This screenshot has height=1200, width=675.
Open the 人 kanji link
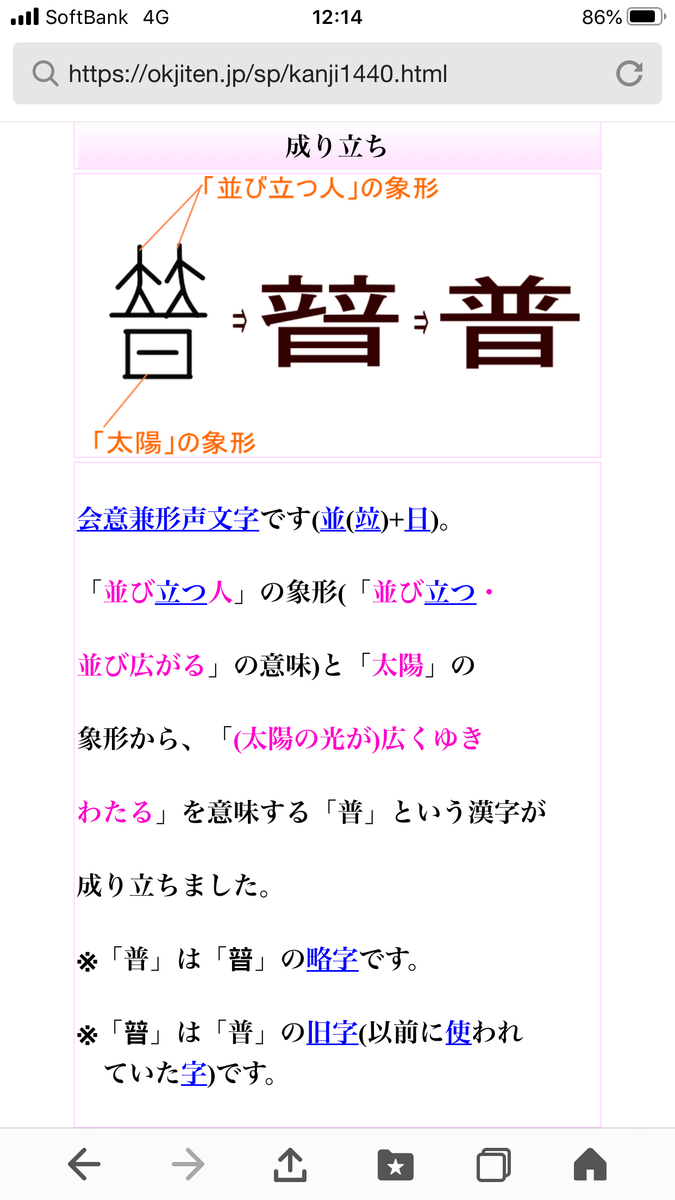[220, 592]
